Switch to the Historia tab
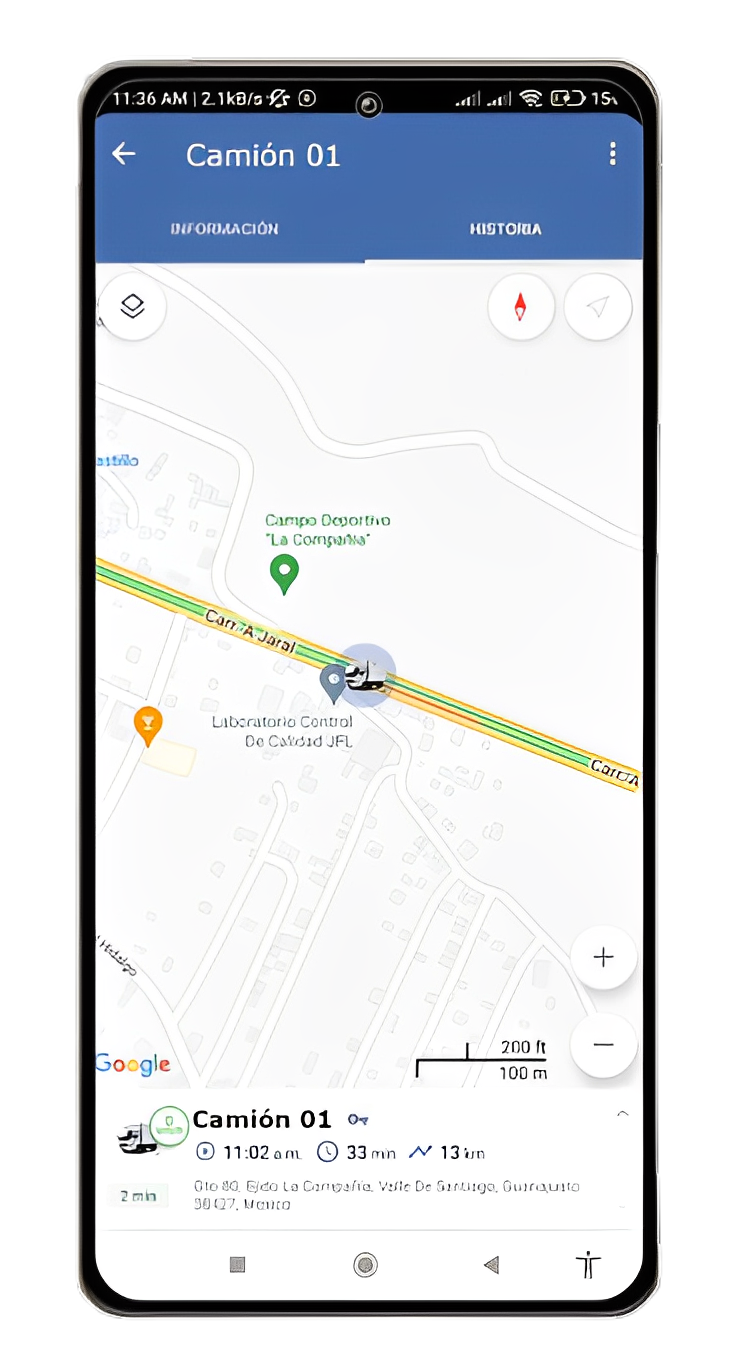This screenshot has height=1356, width=736. 506,229
